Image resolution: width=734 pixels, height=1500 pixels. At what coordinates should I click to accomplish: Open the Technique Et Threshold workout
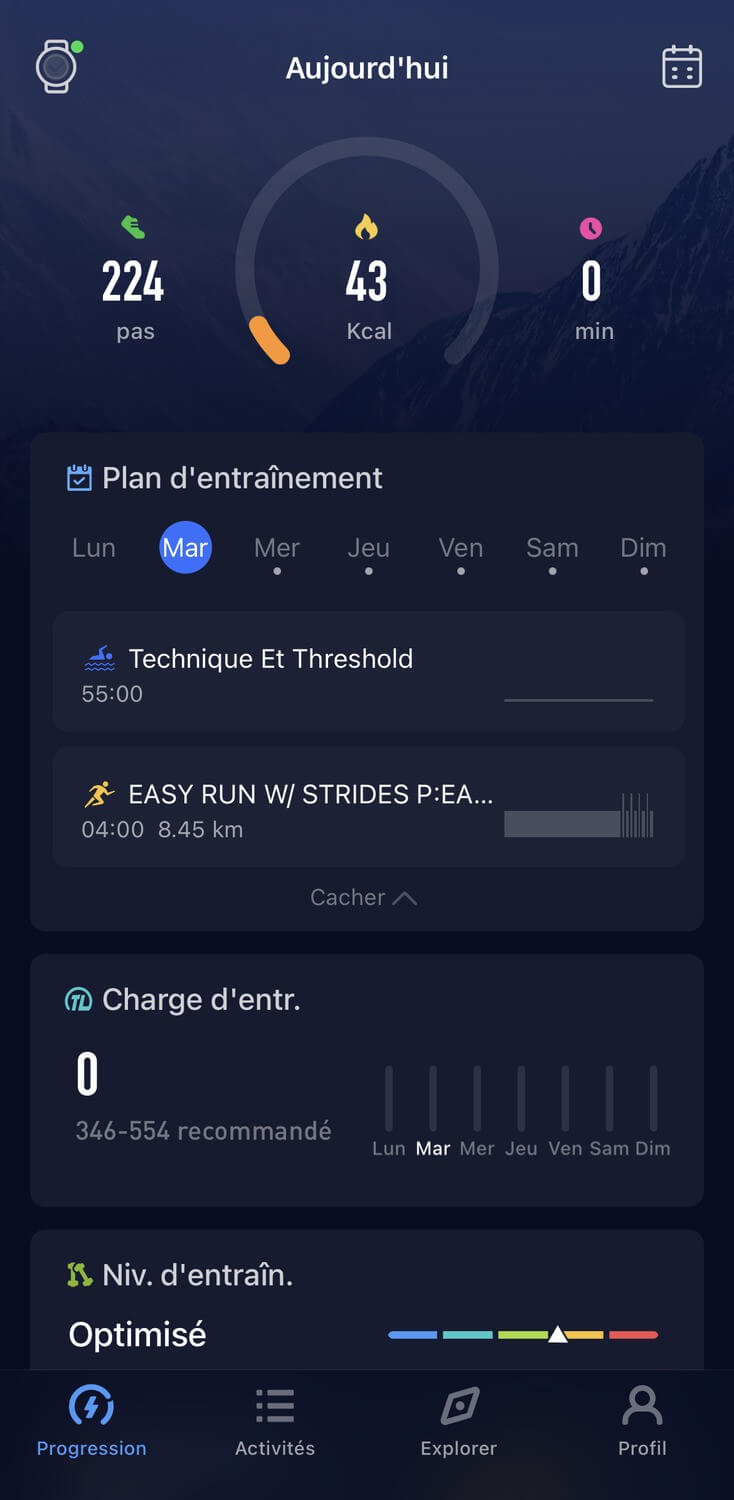pos(368,672)
